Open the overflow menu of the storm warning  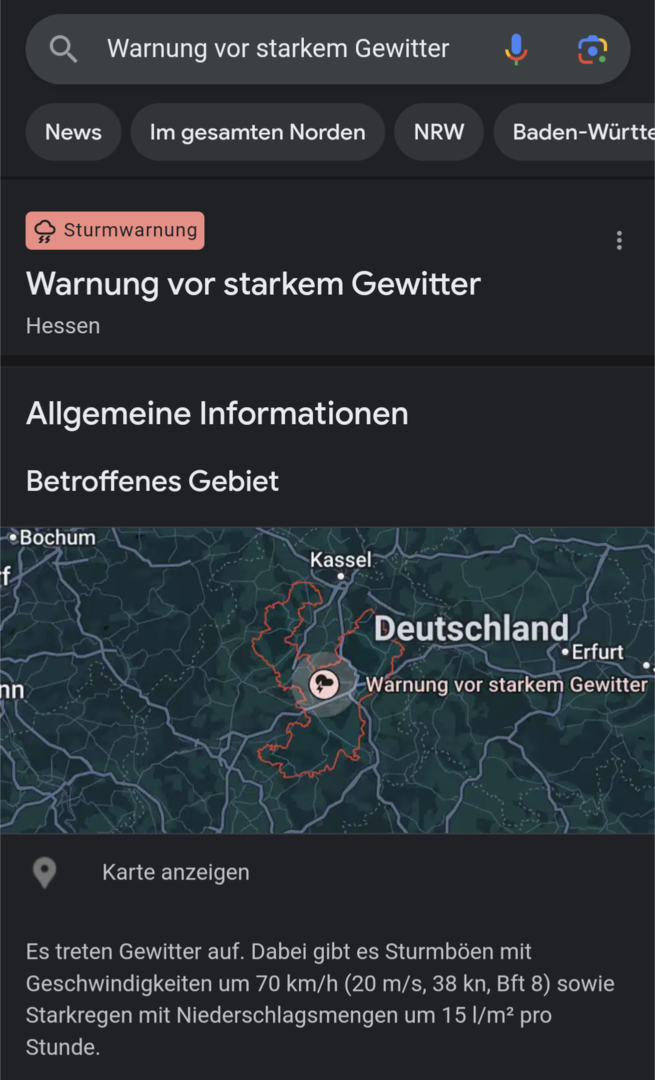pos(620,240)
